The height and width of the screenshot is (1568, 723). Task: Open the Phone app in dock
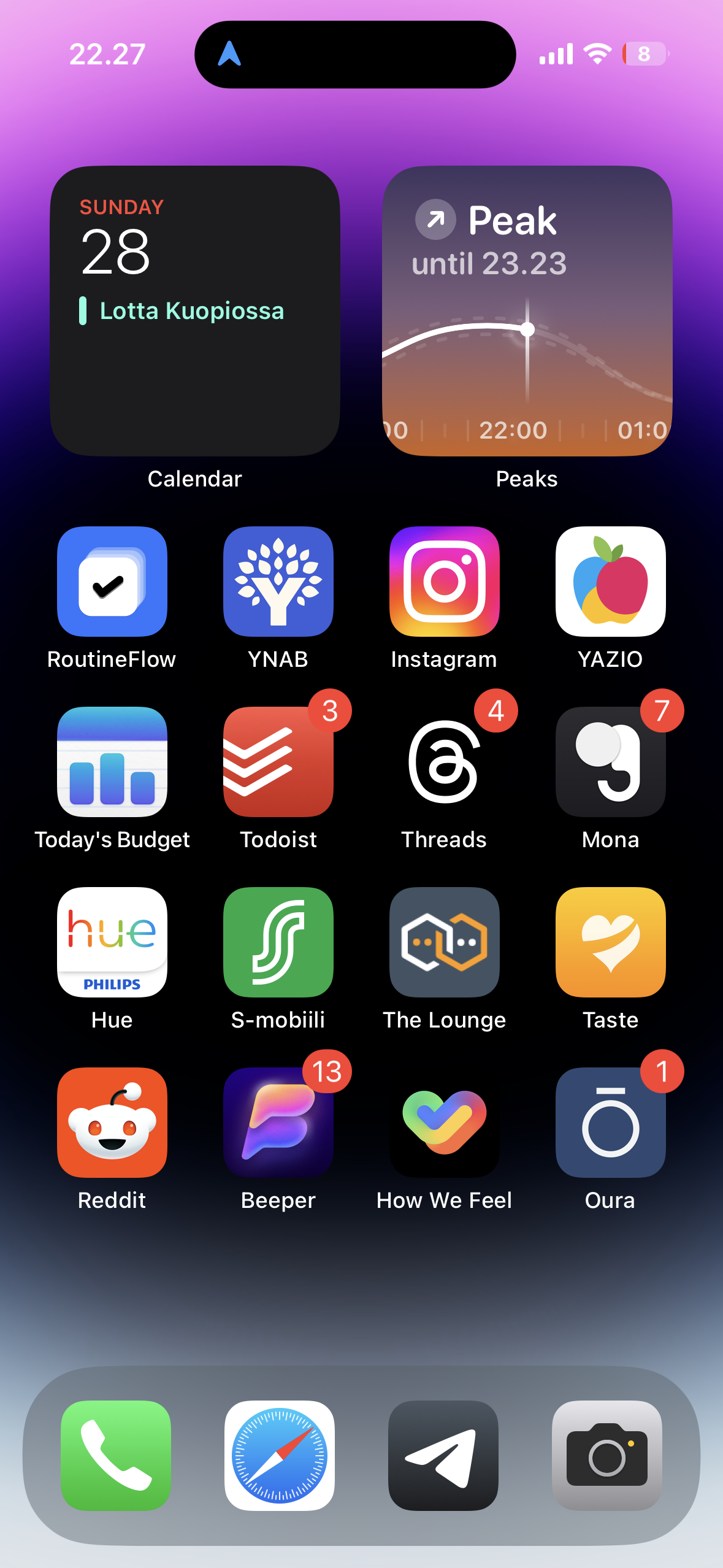(x=116, y=1456)
